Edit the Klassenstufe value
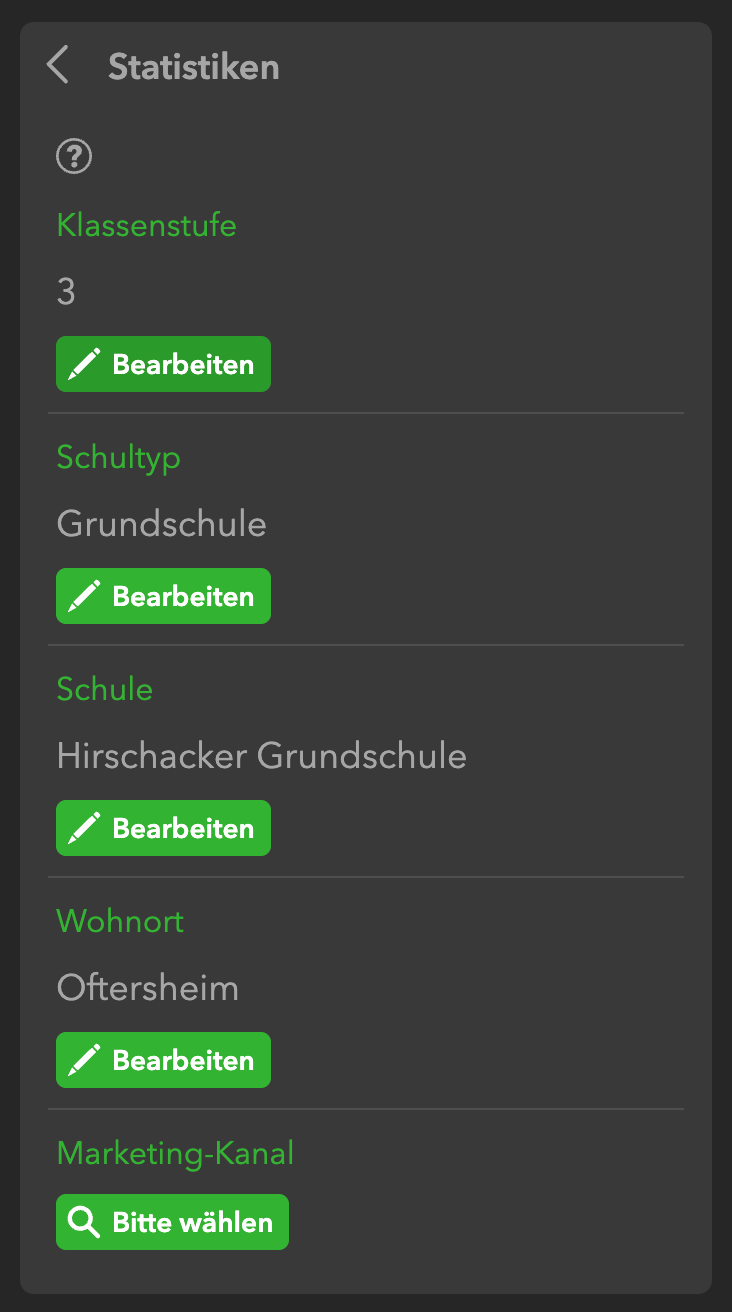 [x=163, y=364]
